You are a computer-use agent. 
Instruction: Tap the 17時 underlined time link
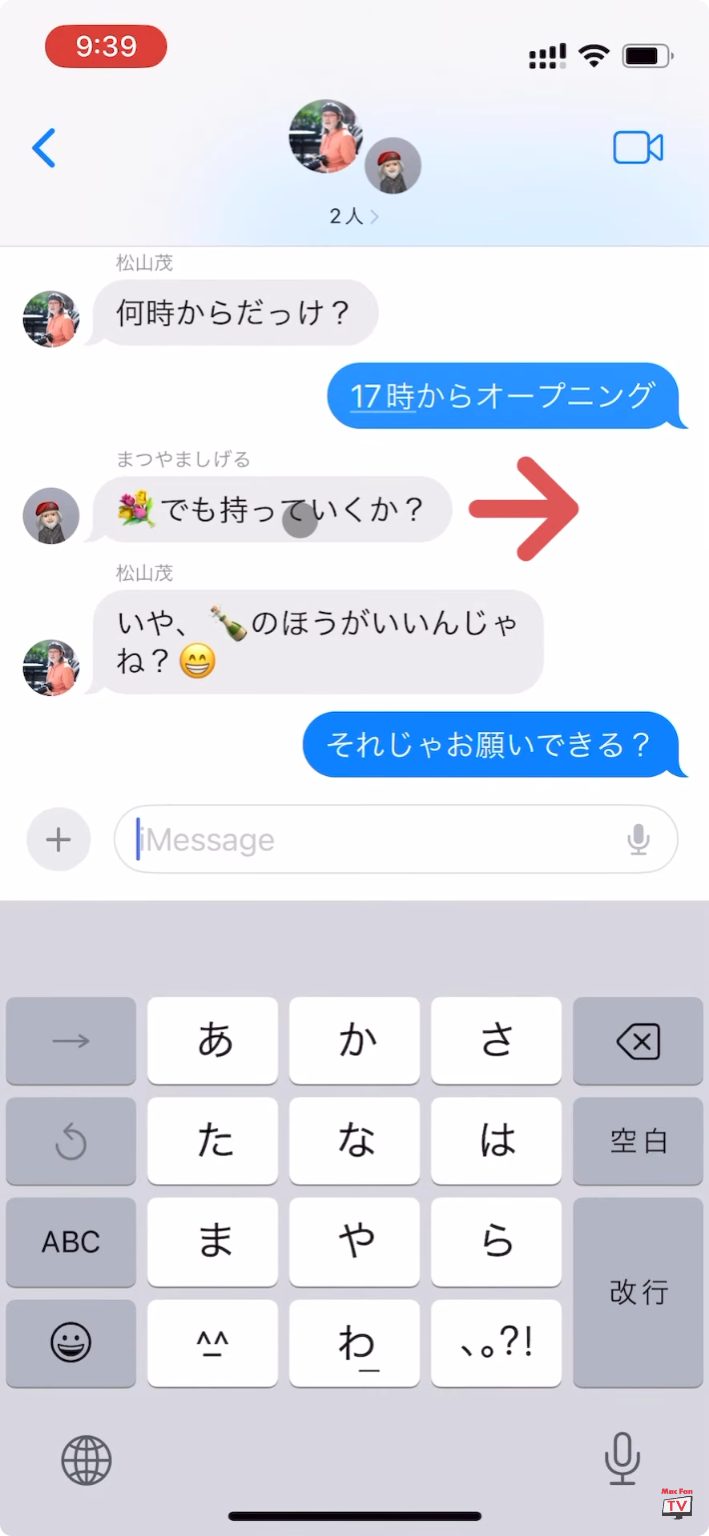pyautogui.click(x=382, y=396)
